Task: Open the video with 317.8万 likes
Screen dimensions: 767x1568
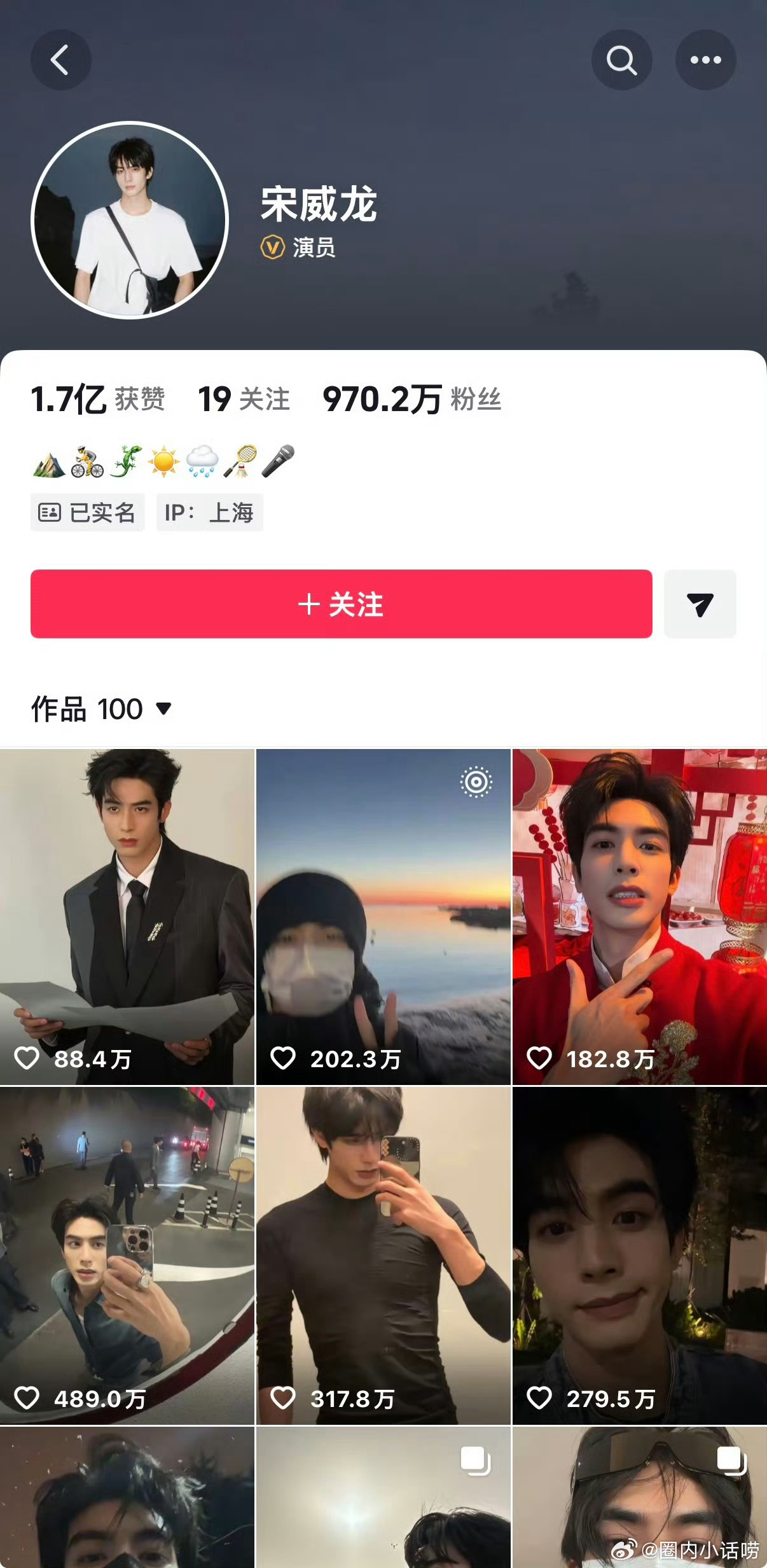Action: (x=383, y=1255)
